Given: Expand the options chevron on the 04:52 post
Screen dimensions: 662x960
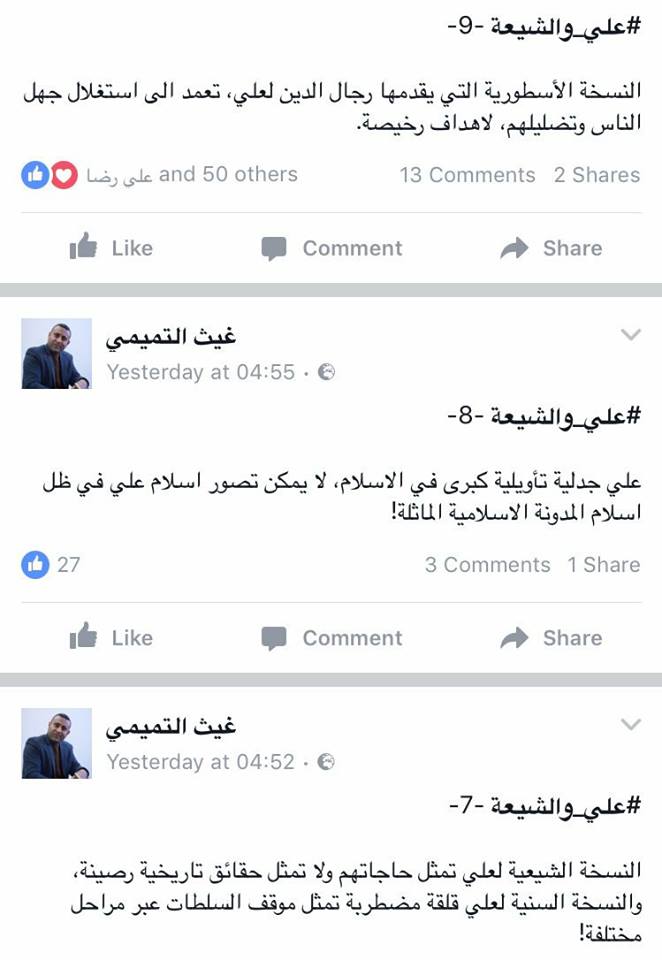Looking at the screenshot, I should pyautogui.click(x=630, y=724).
